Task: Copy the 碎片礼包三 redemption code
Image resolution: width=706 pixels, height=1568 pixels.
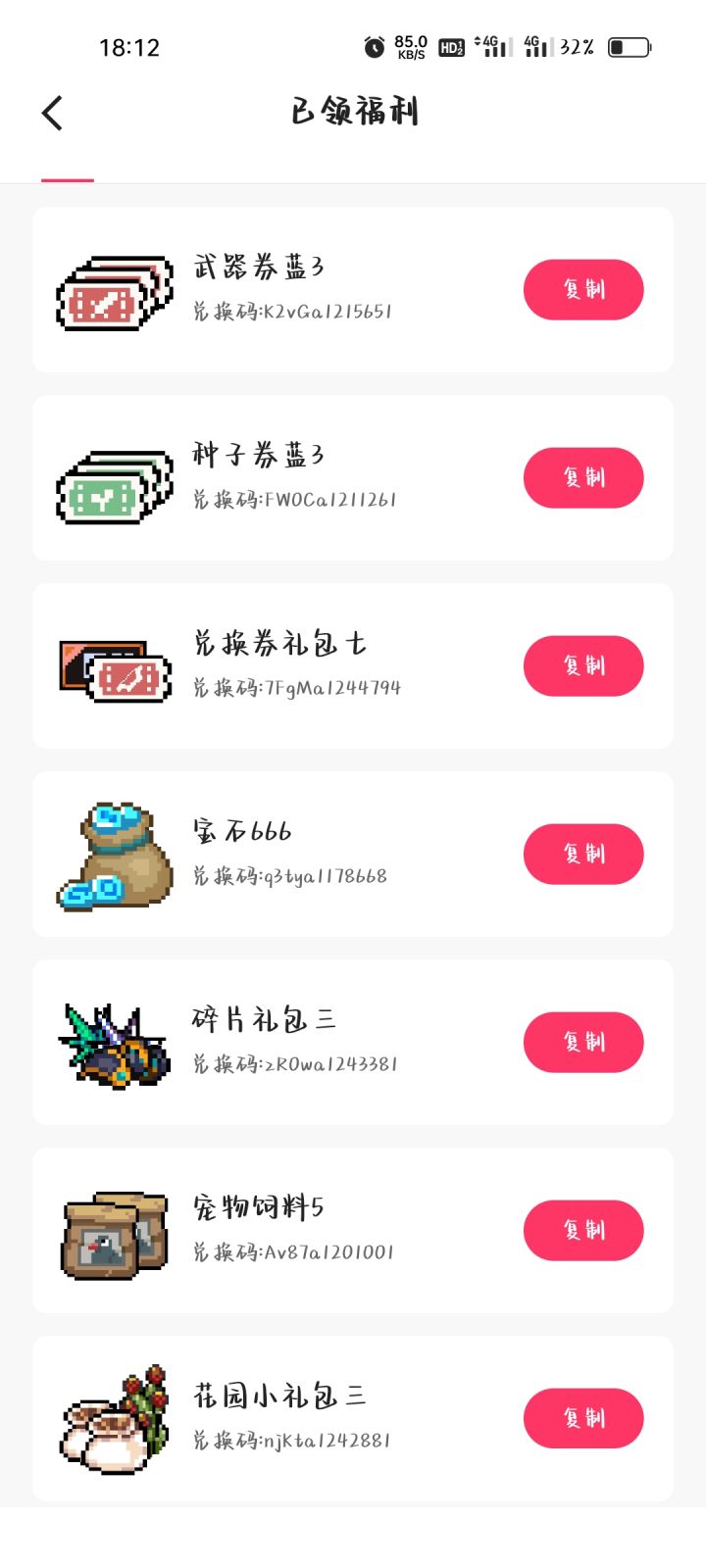Action: [x=583, y=1042]
